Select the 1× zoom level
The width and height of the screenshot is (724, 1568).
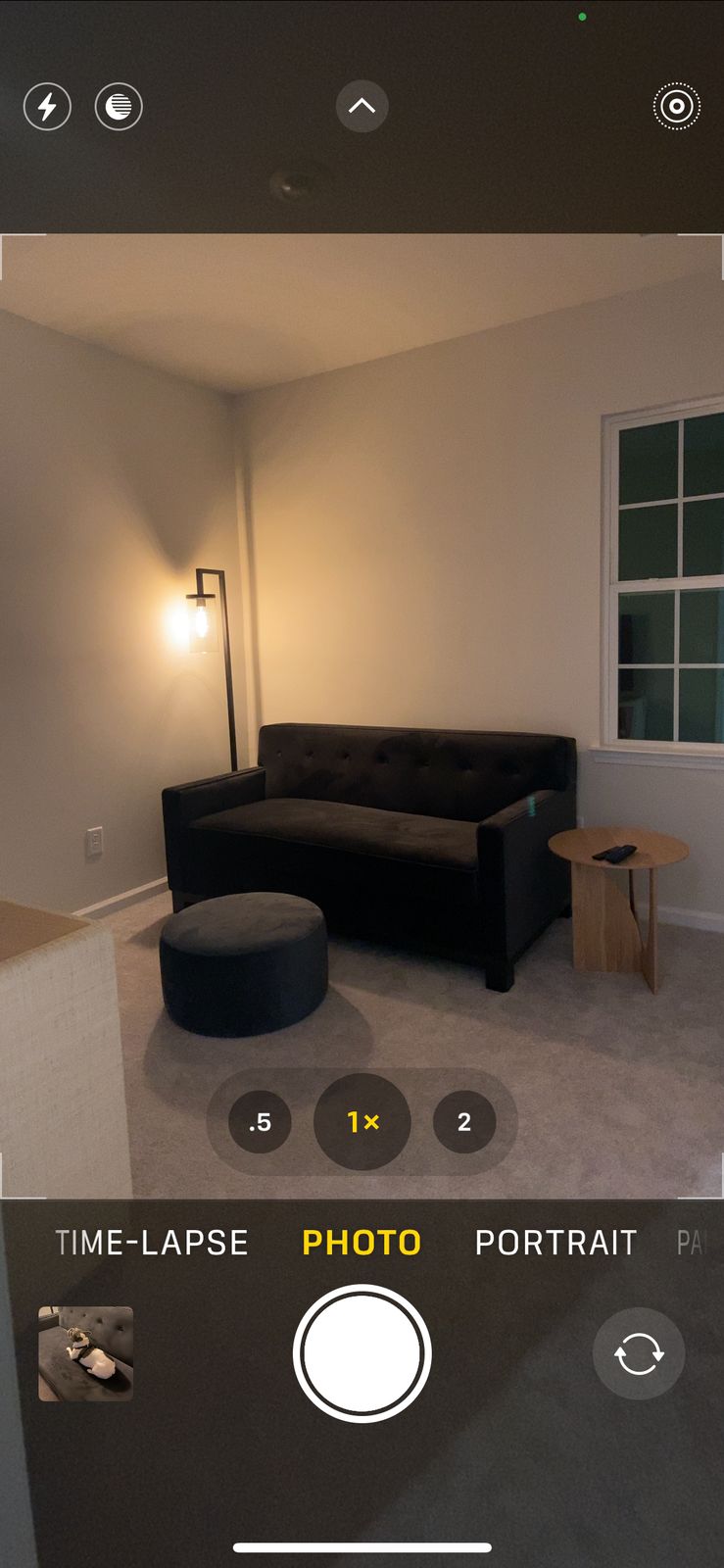point(362,1122)
